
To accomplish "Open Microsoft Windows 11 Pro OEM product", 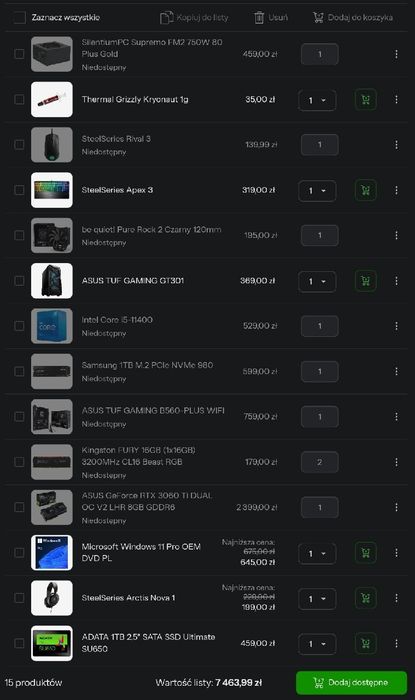I will (141, 552).
